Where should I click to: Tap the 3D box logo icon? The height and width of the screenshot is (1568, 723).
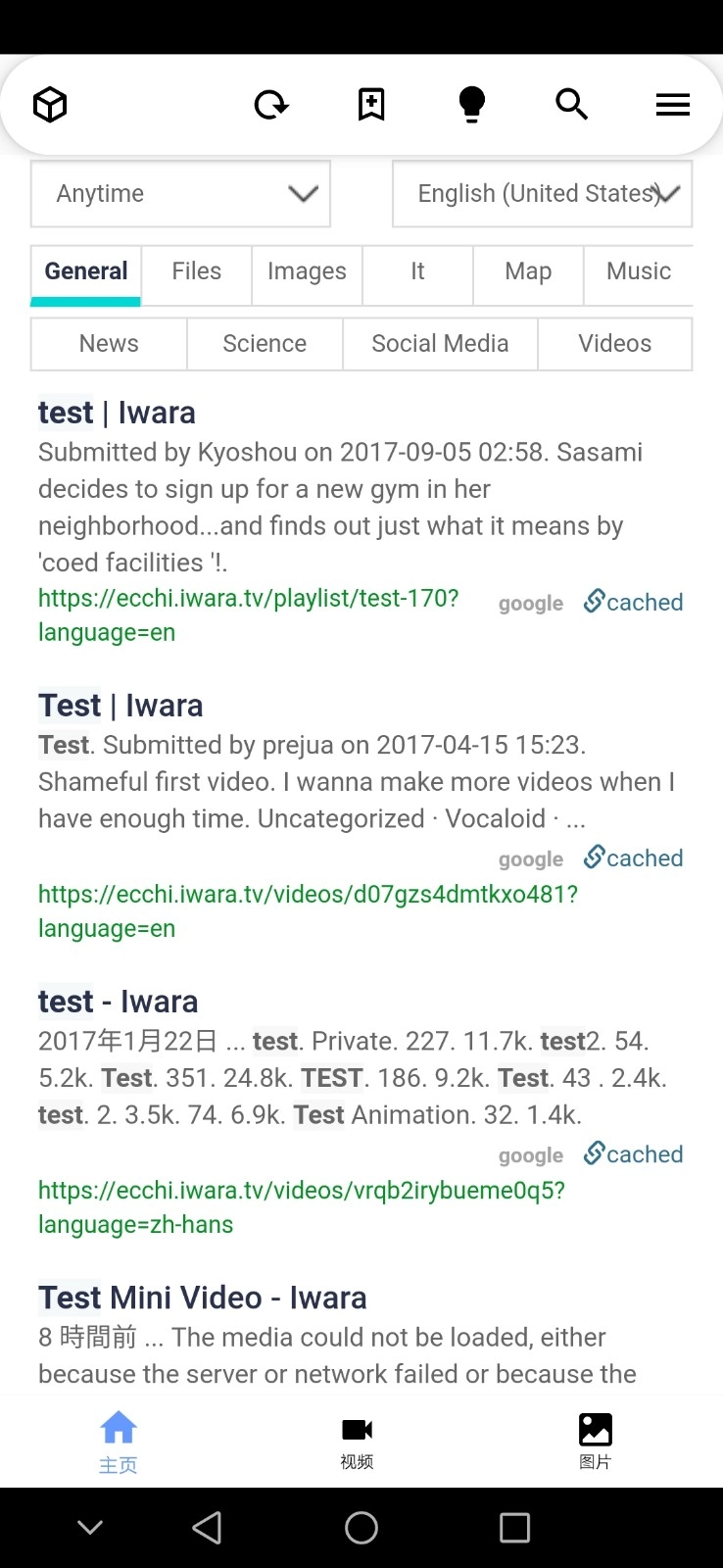tap(49, 104)
